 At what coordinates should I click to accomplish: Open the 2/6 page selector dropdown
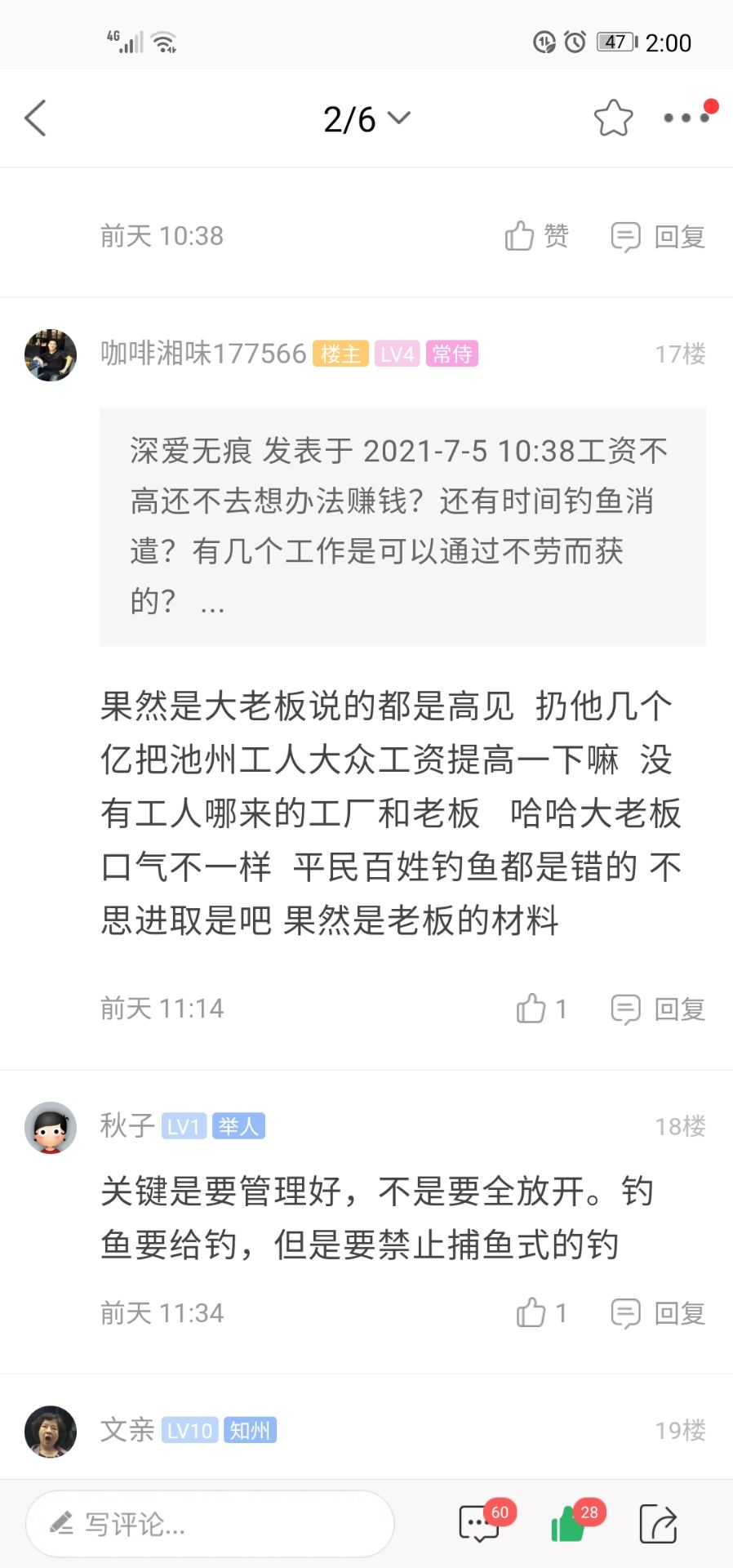pyautogui.click(x=366, y=119)
